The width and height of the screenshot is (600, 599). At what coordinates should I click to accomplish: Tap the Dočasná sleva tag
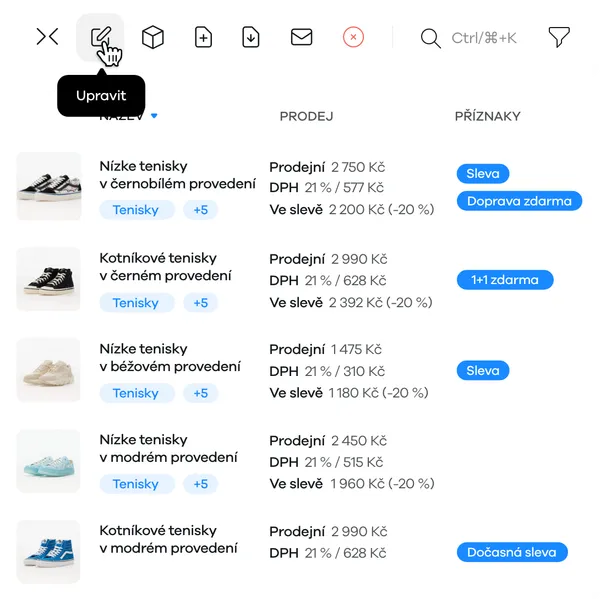pyautogui.click(x=512, y=552)
